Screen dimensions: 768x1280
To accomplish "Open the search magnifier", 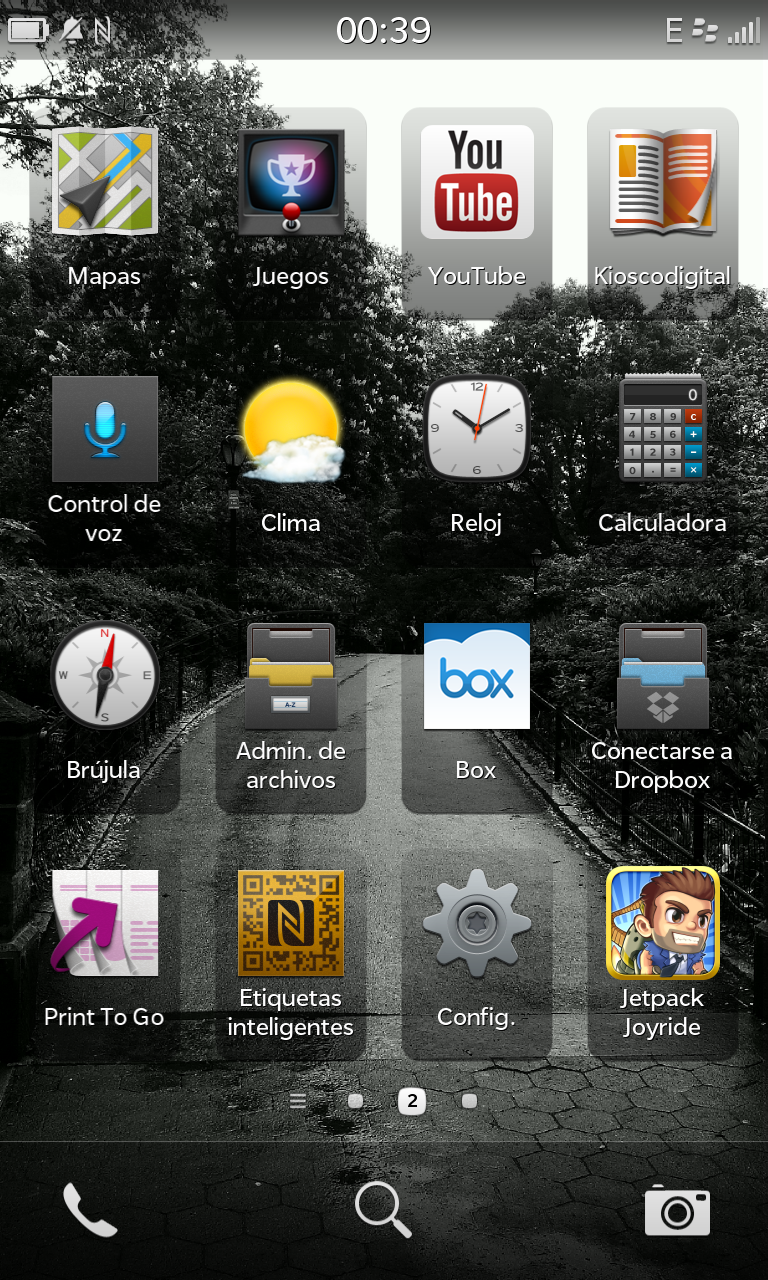I will click(384, 1210).
